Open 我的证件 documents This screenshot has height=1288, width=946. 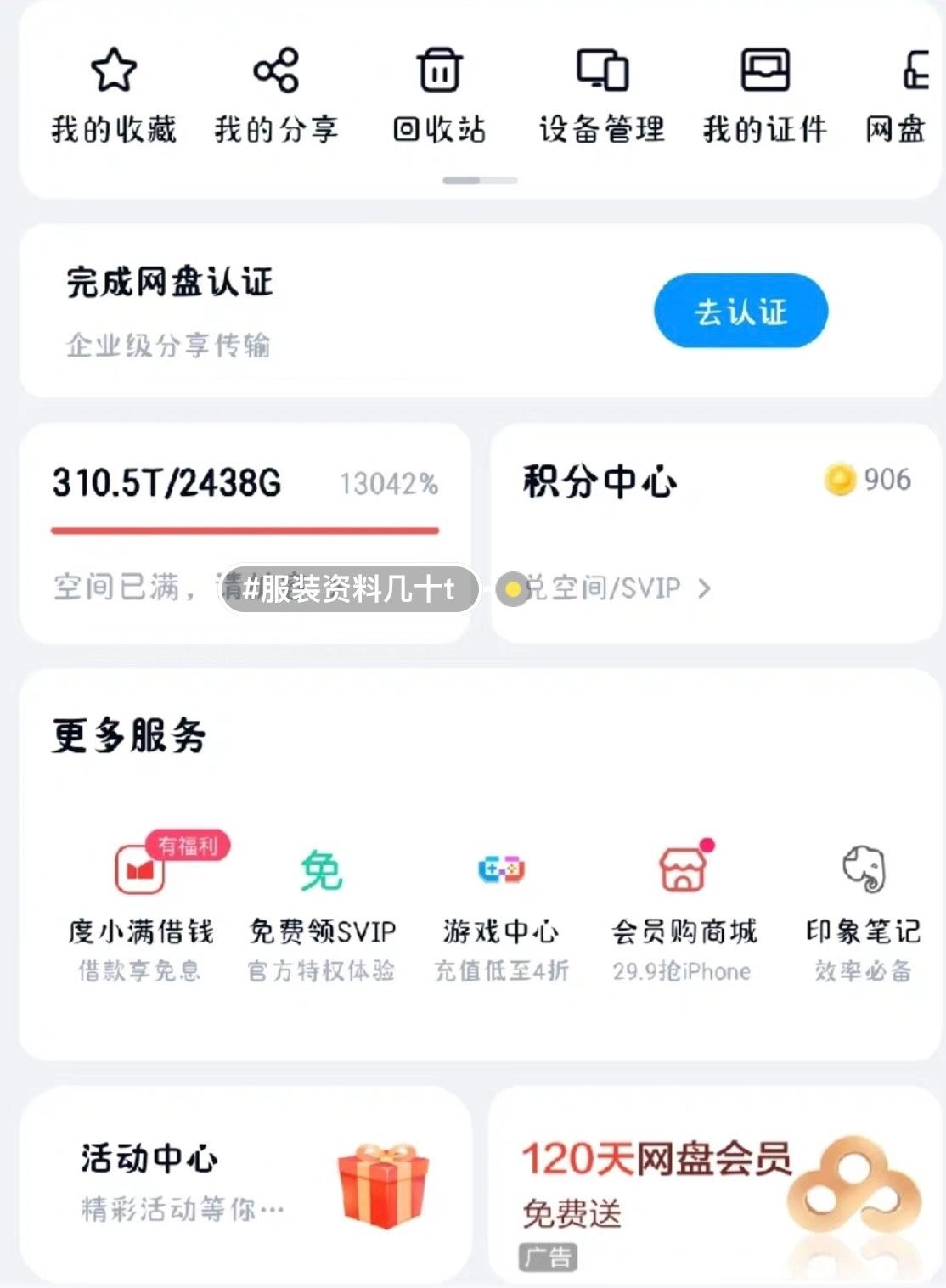click(x=764, y=93)
